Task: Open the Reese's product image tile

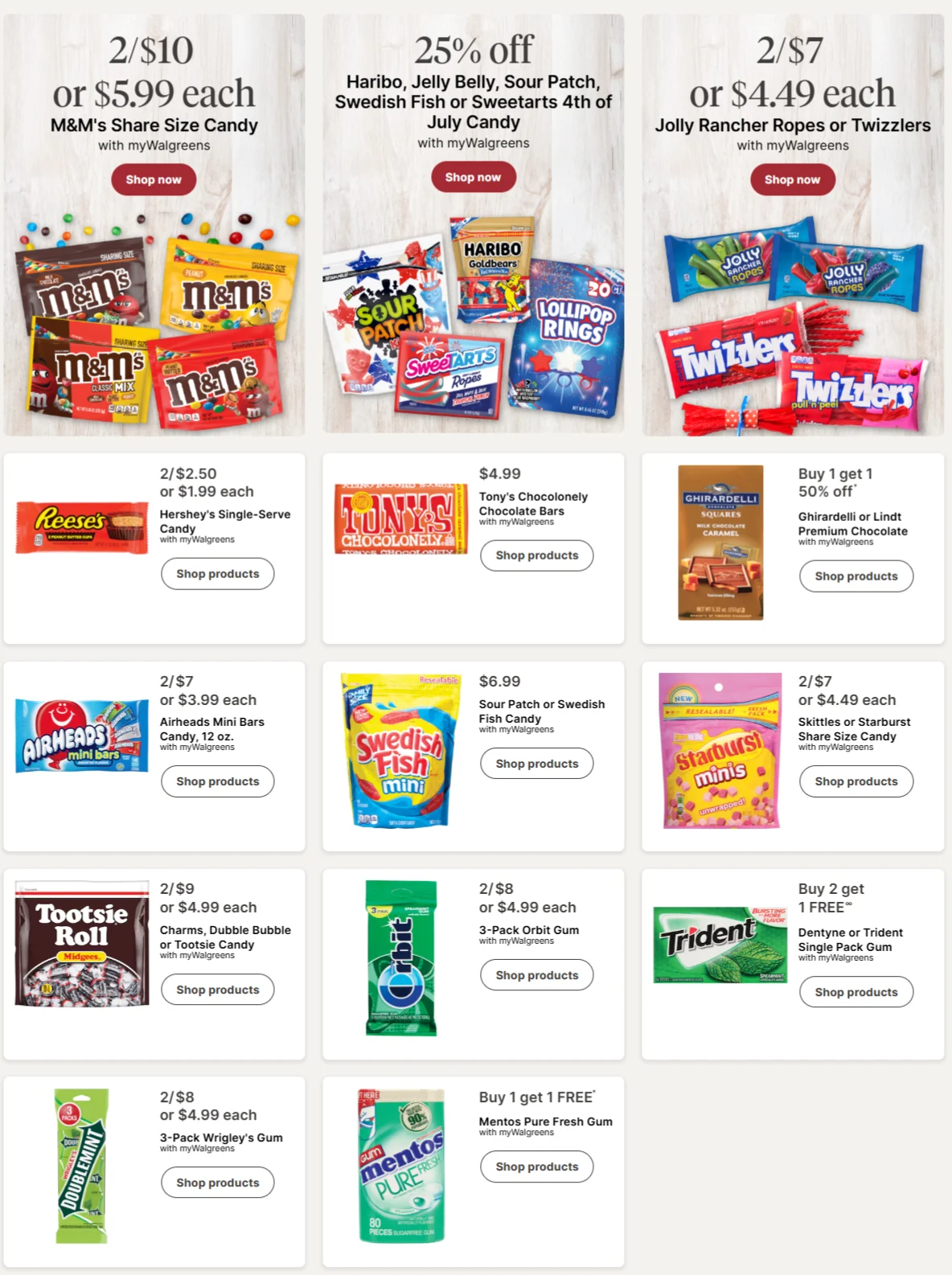Action: click(82, 527)
